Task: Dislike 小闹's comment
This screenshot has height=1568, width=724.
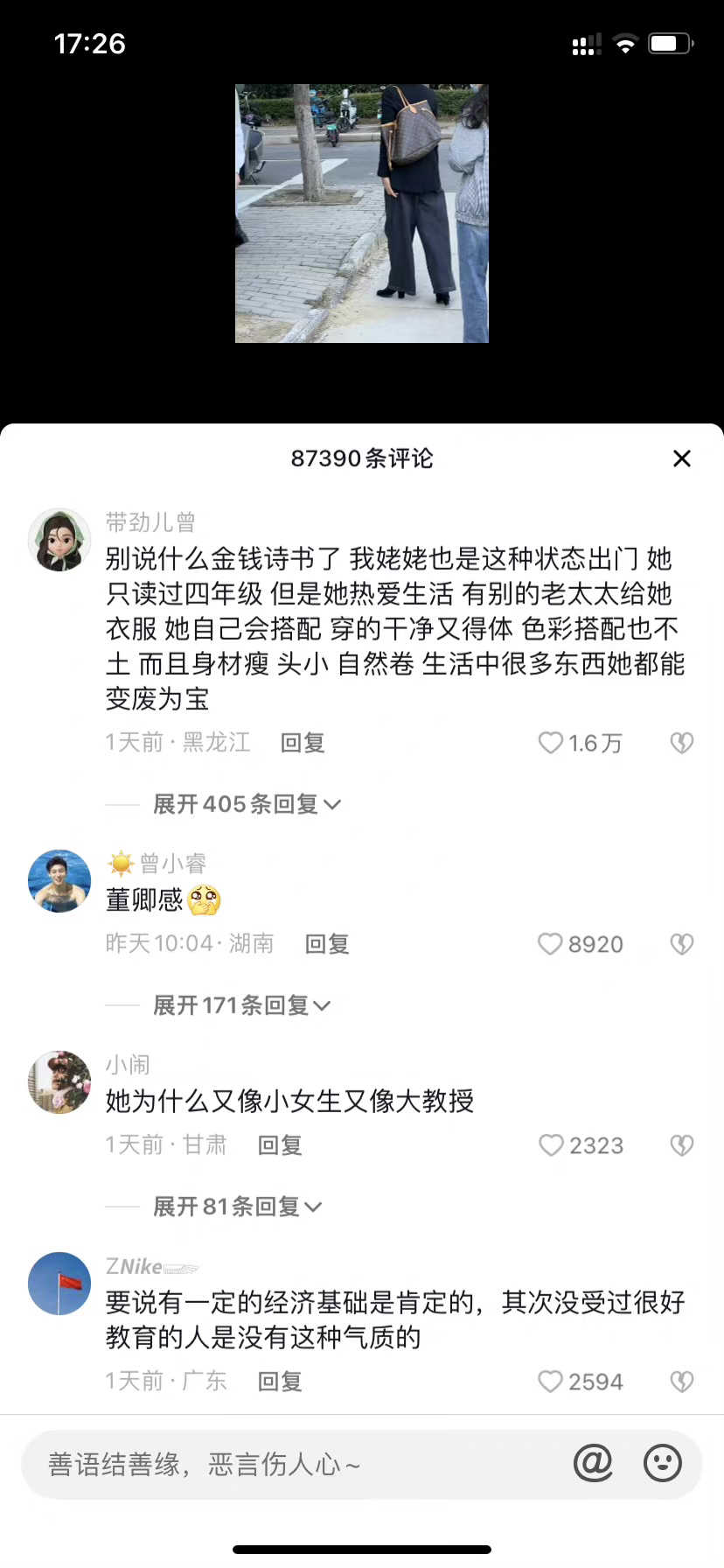Action: click(x=682, y=1145)
